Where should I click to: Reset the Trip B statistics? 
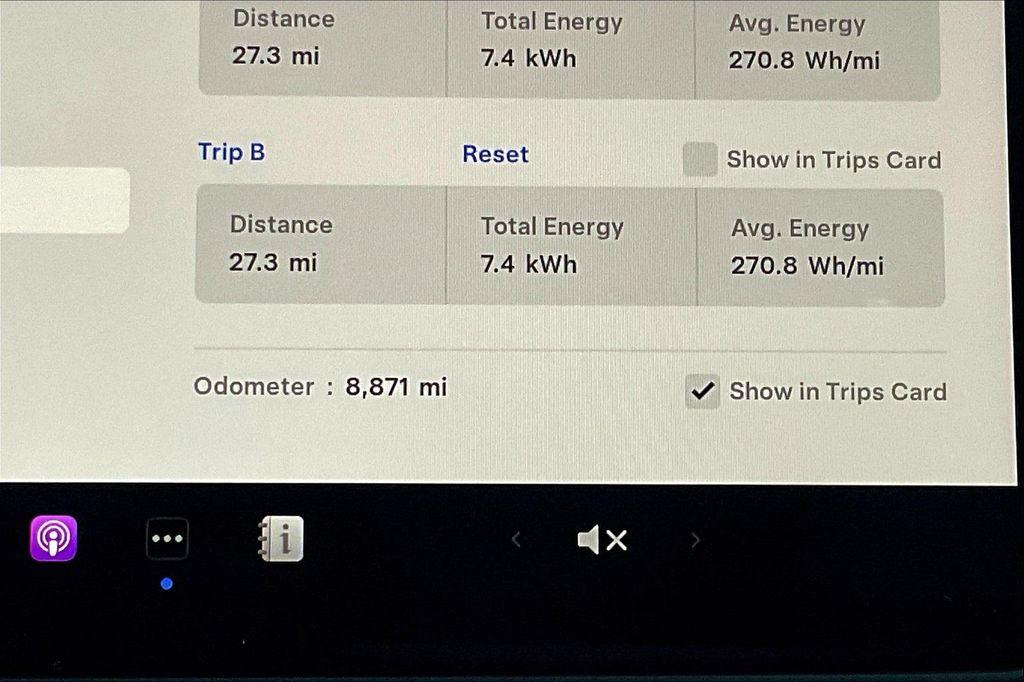pyautogui.click(x=495, y=155)
